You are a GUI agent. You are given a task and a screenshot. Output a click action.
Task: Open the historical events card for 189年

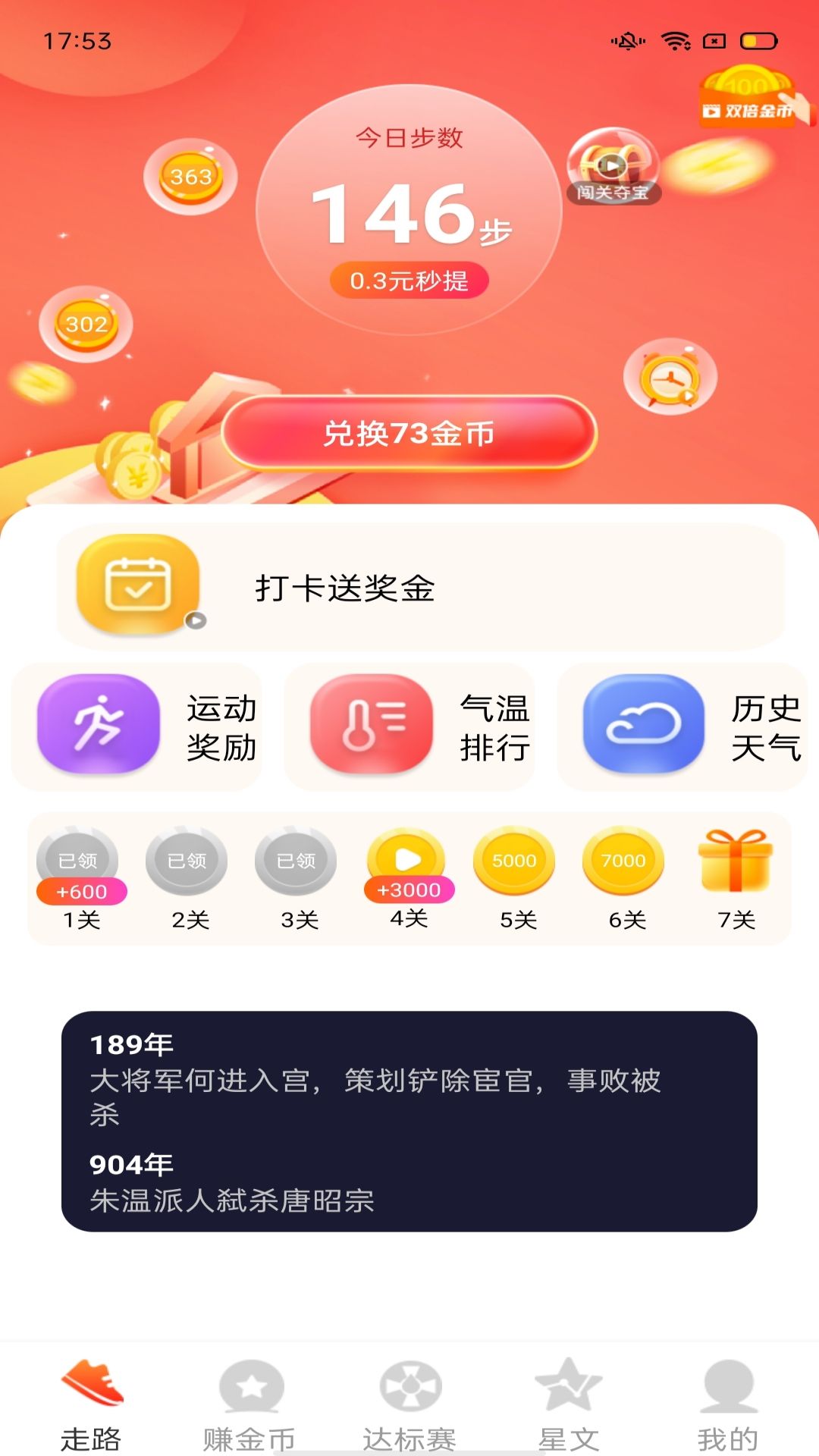tap(409, 1121)
